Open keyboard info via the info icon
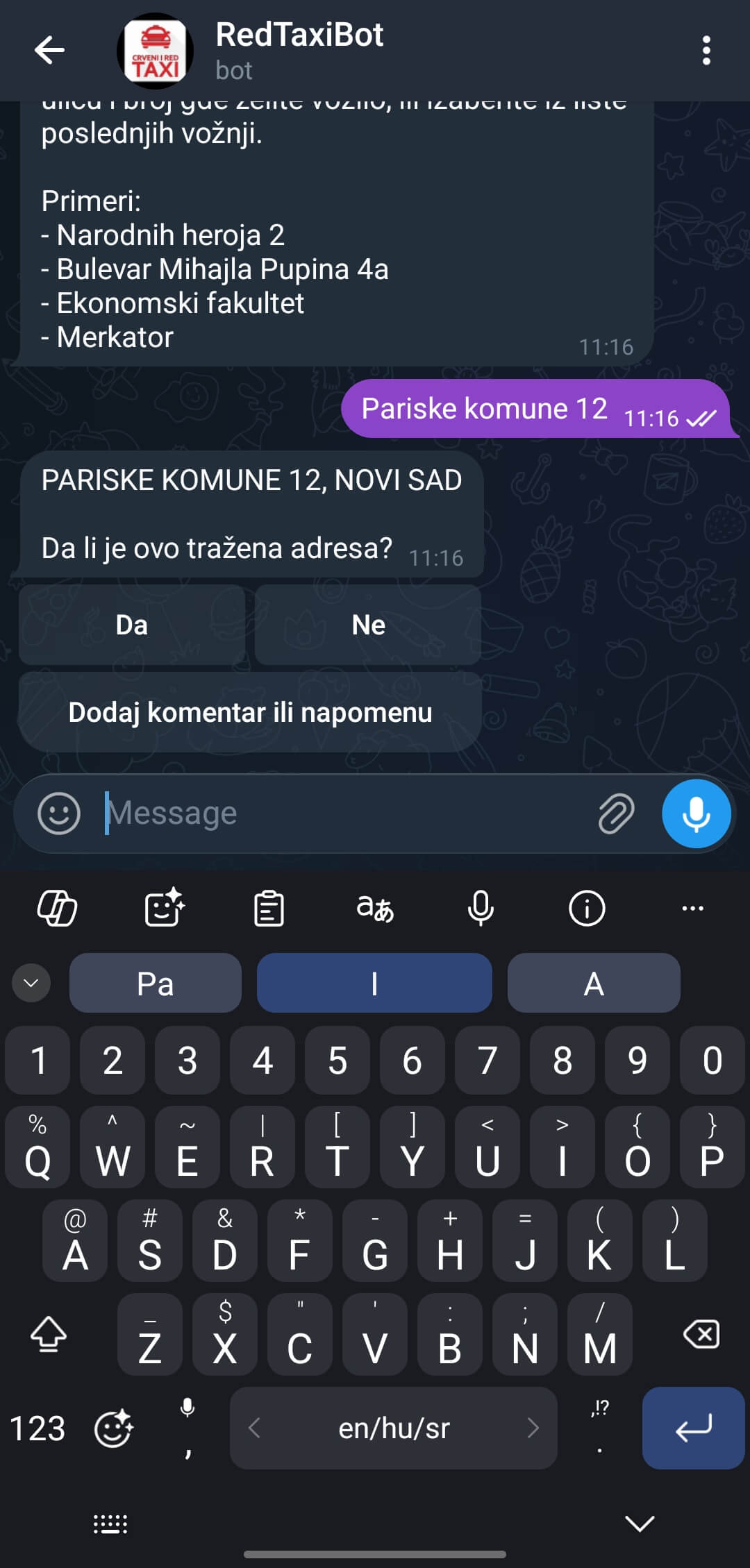 click(587, 907)
